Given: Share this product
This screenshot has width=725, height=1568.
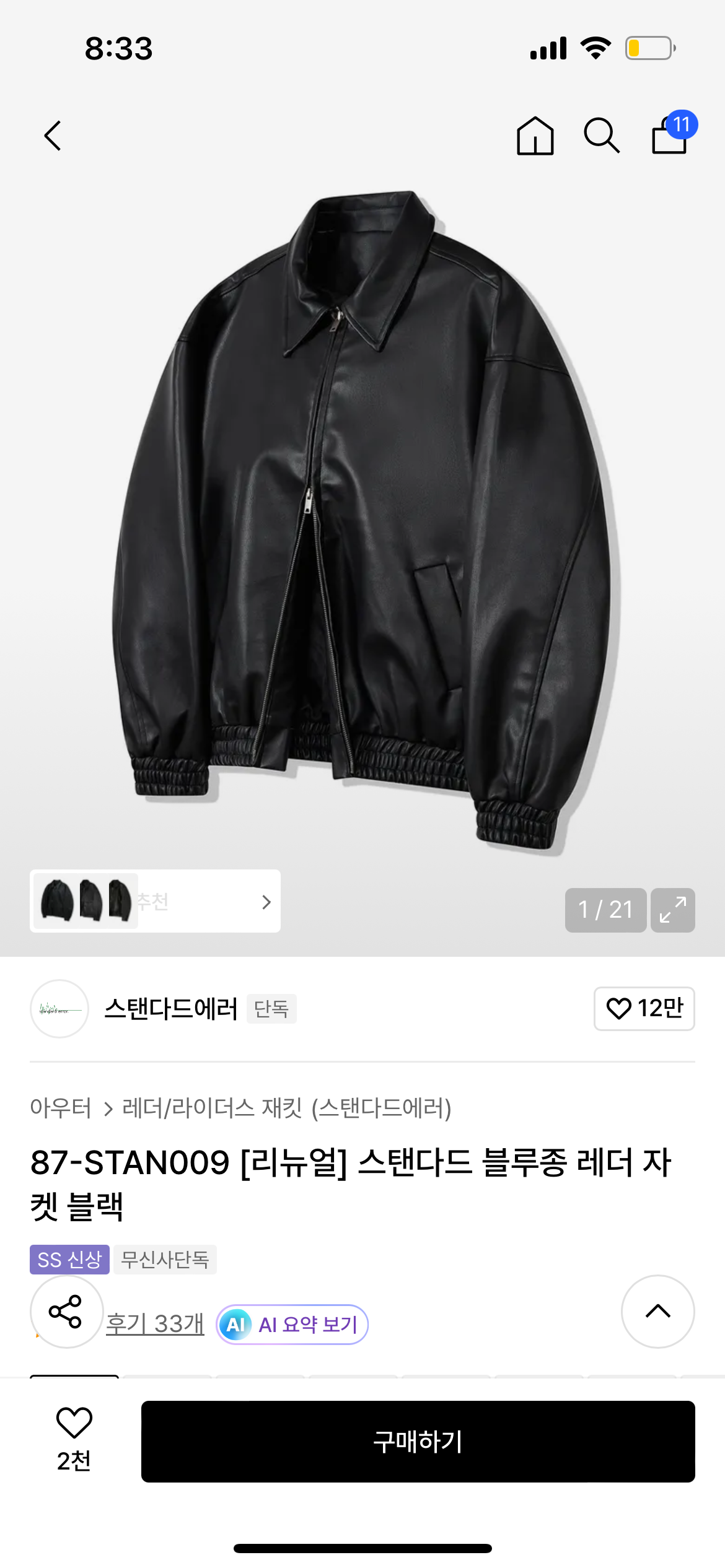Looking at the screenshot, I should click(66, 1312).
